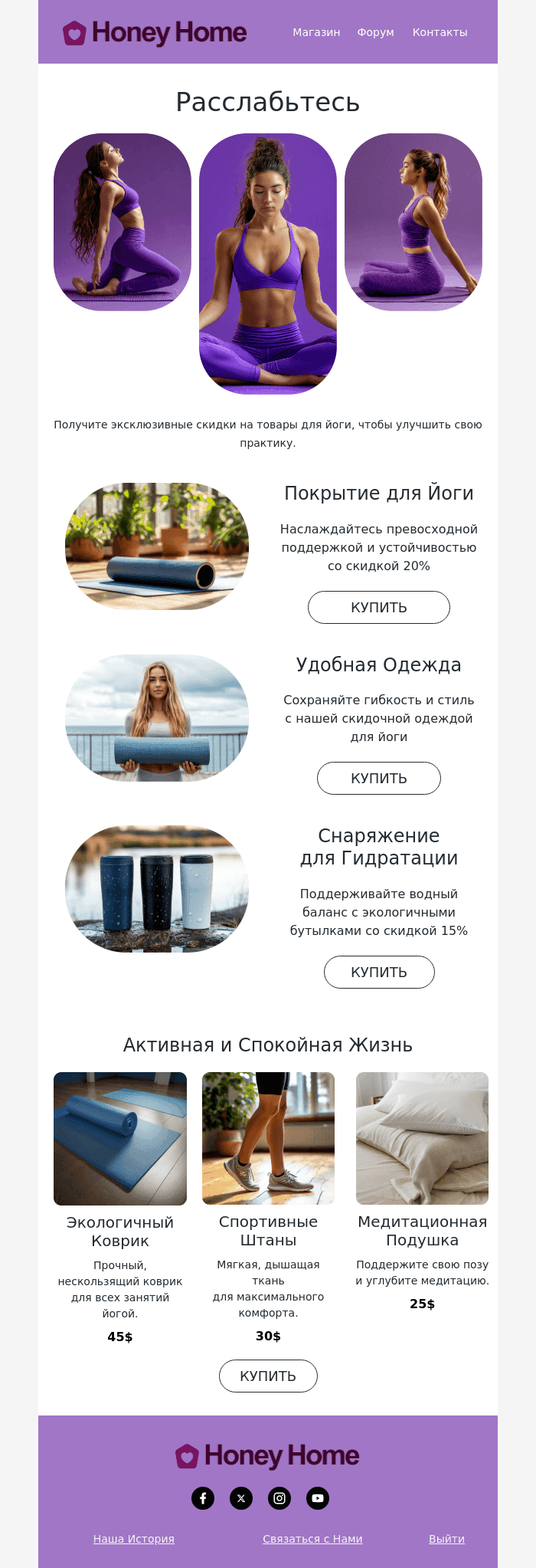Tap КУПИТЬ under Удобная Одежда
The image size is (536, 1568).
[x=378, y=778]
